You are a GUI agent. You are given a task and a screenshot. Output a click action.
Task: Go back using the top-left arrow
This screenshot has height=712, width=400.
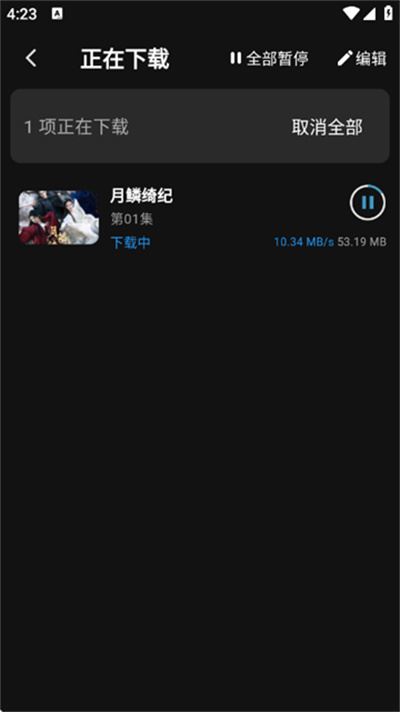31,59
